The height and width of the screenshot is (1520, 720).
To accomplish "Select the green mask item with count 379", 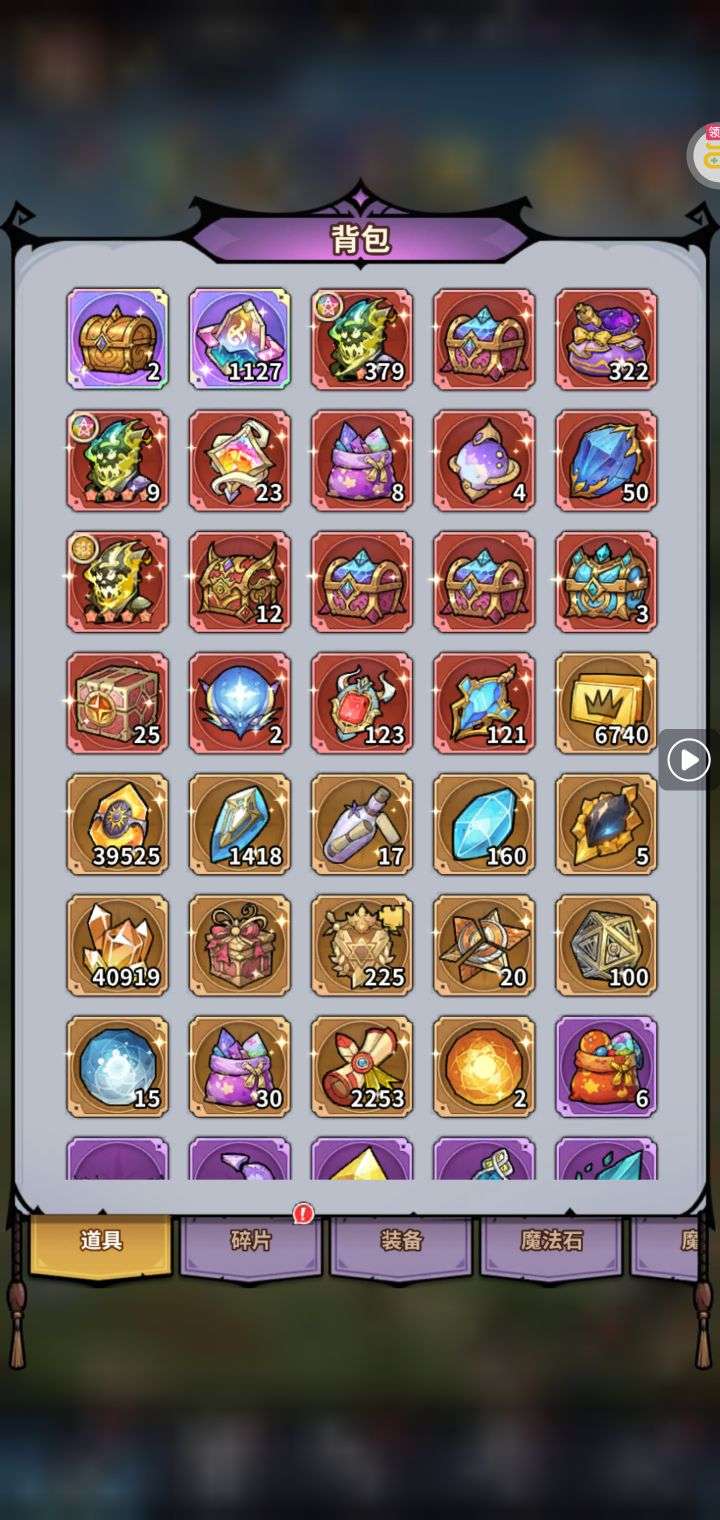I will click(362, 339).
